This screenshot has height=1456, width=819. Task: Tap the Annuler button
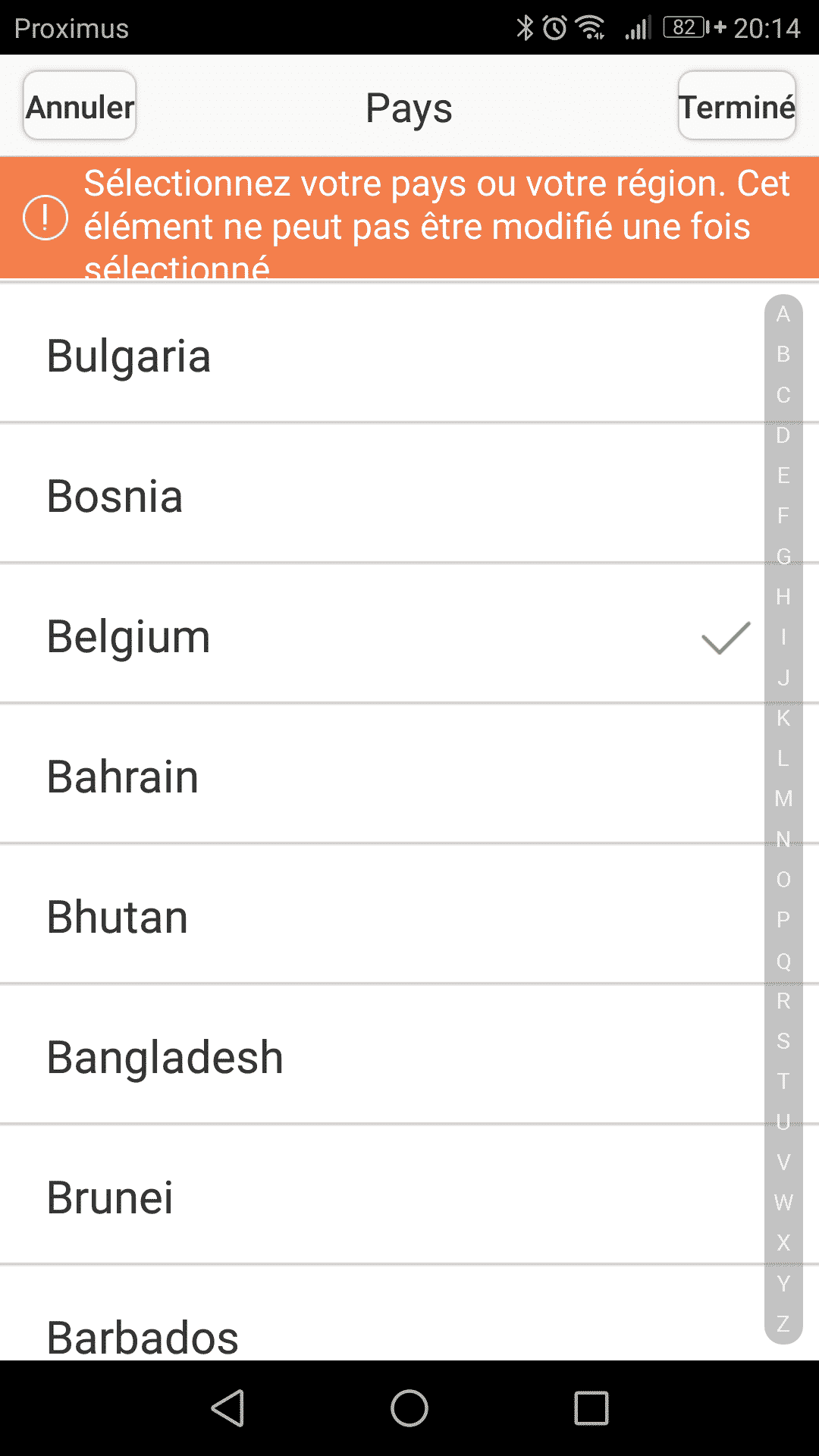pyautogui.click(x=80, y=106)
